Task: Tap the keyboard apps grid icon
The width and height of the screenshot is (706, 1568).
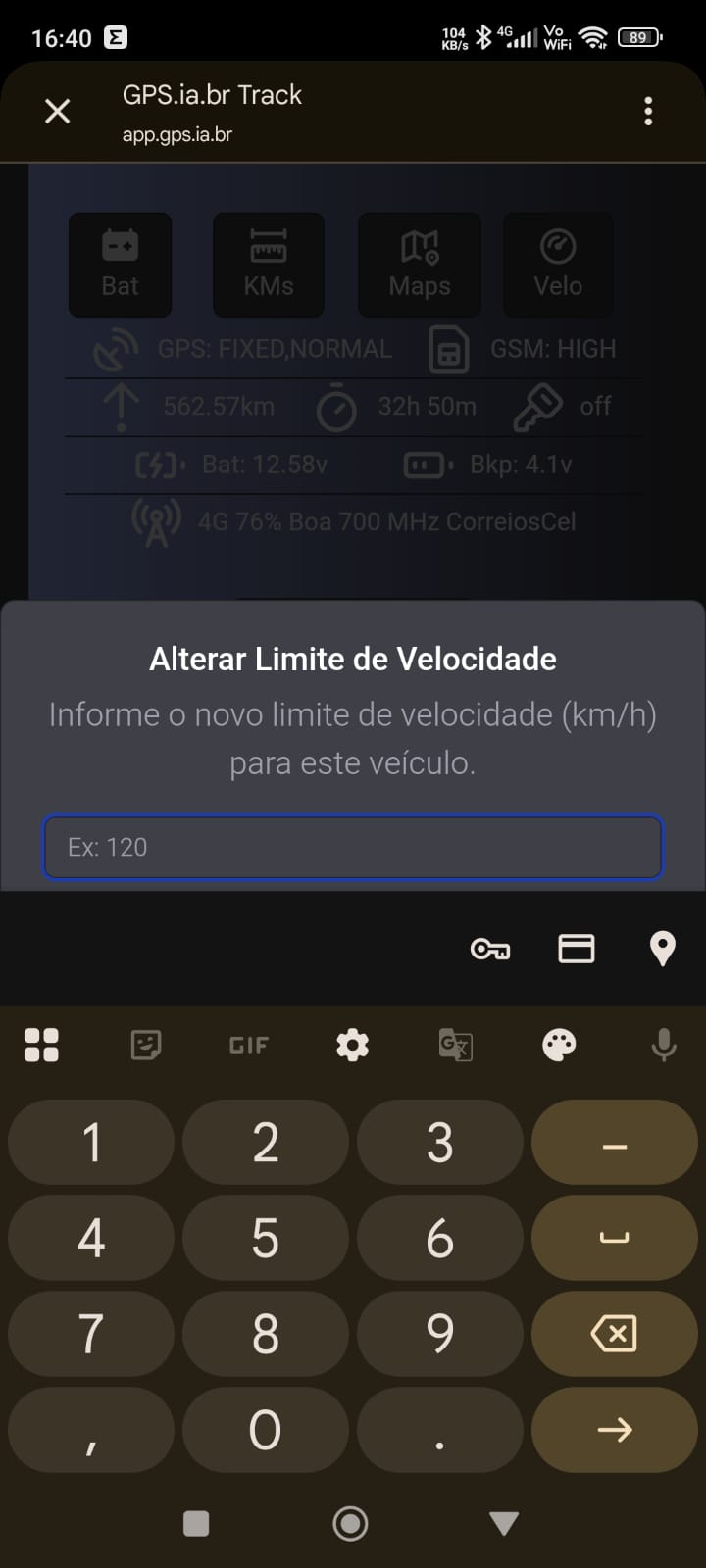Action: pyautogui.click(x=42, y=1045)
